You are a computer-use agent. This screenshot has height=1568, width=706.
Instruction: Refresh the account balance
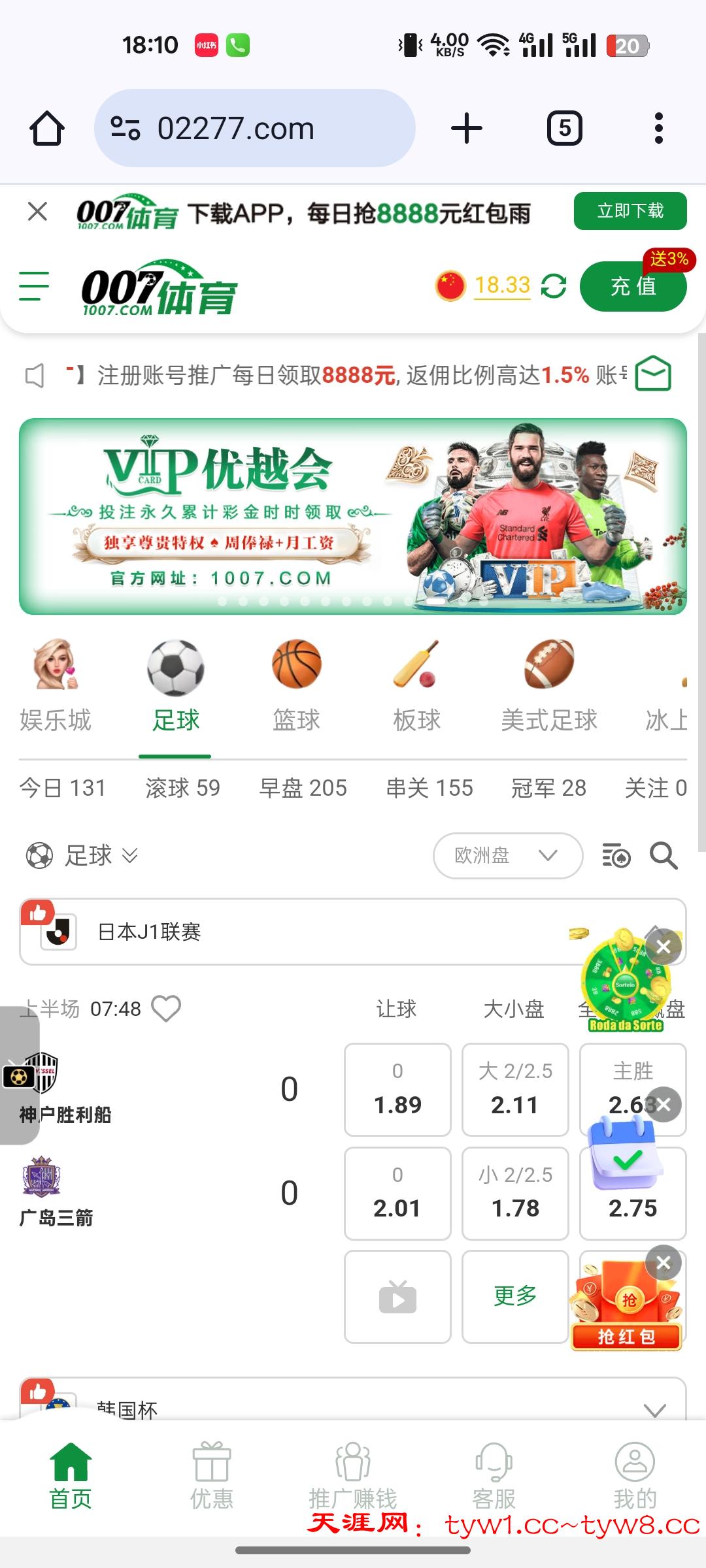[x=553, y=286]
